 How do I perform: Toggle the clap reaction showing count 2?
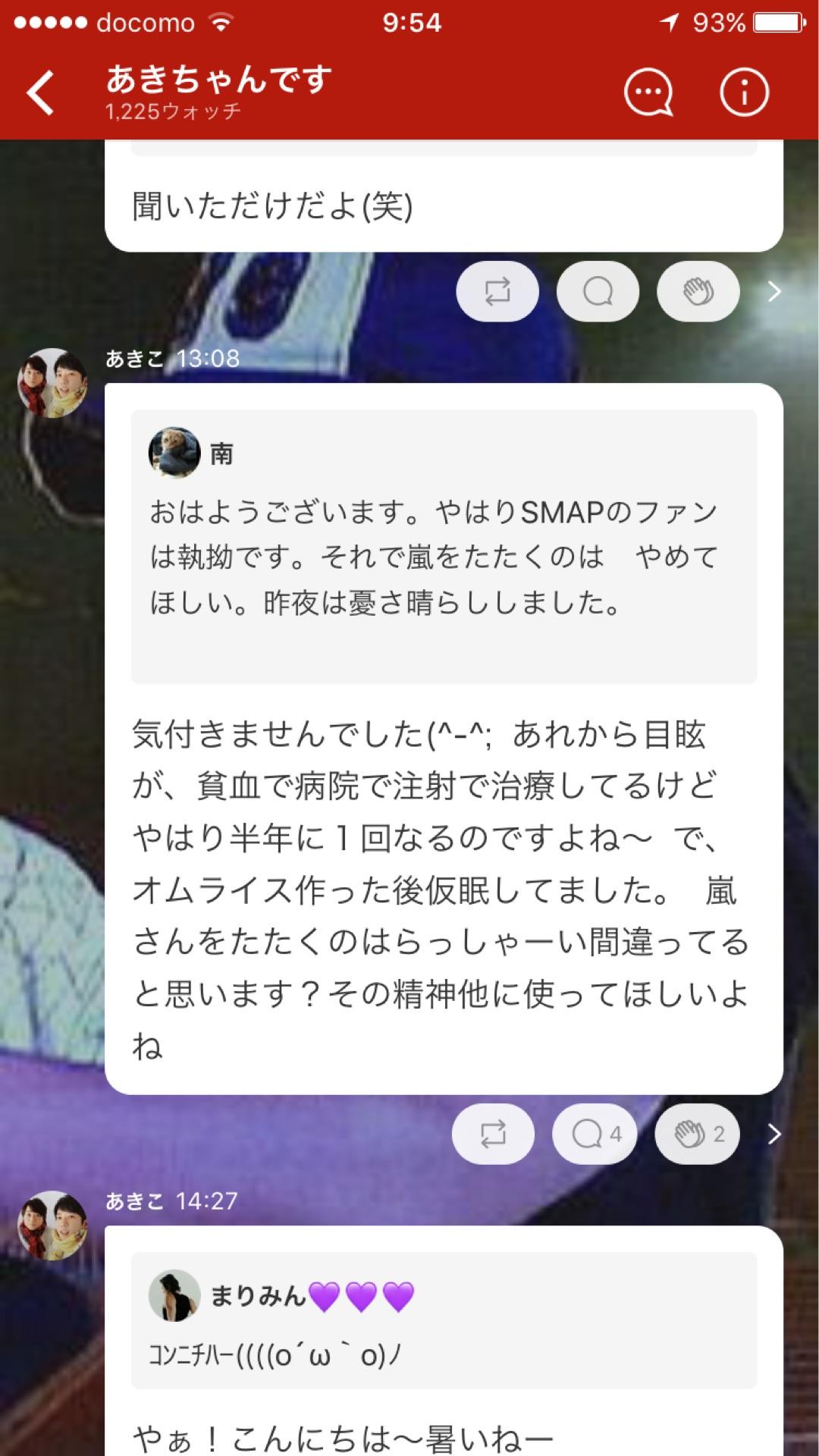[696, 1133]
